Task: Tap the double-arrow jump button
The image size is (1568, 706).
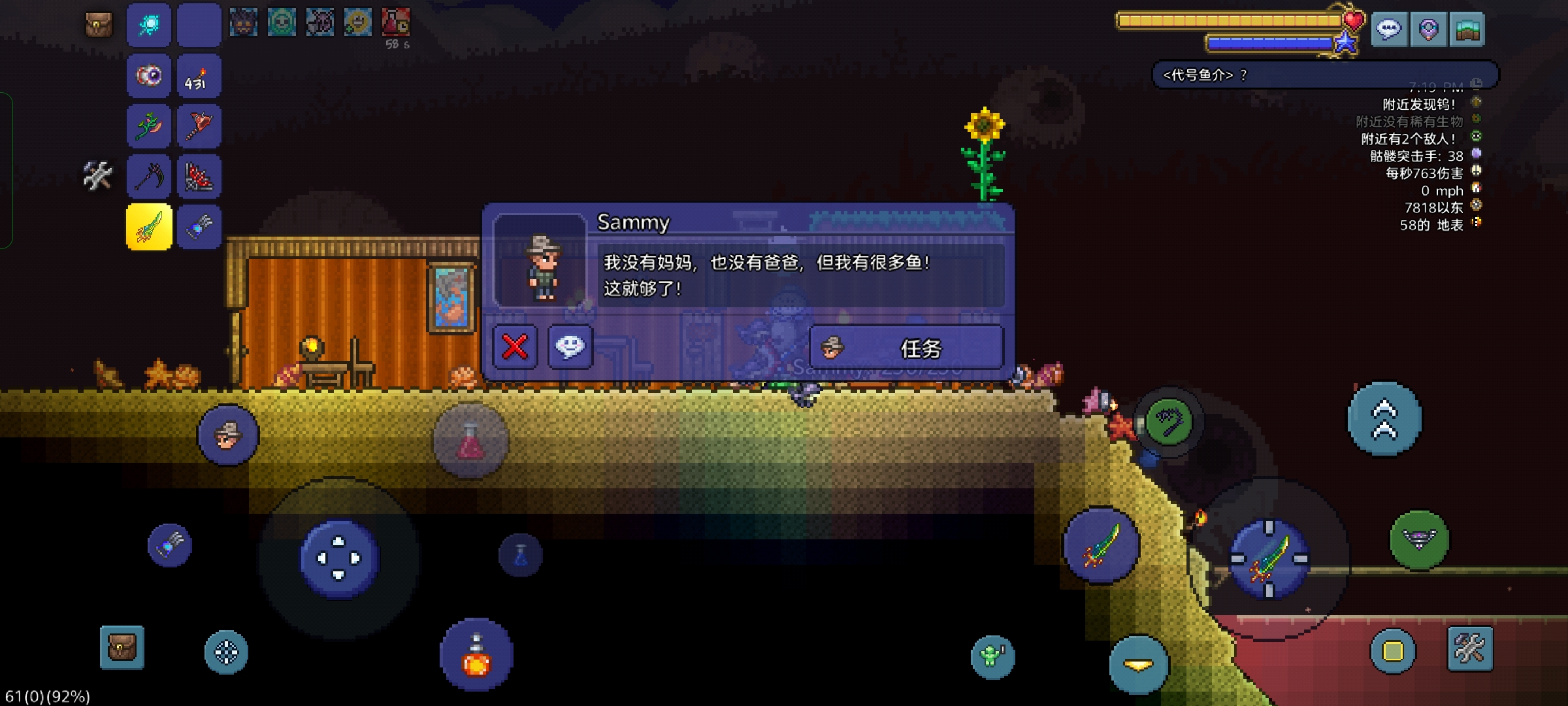Action: (1384, 419)
